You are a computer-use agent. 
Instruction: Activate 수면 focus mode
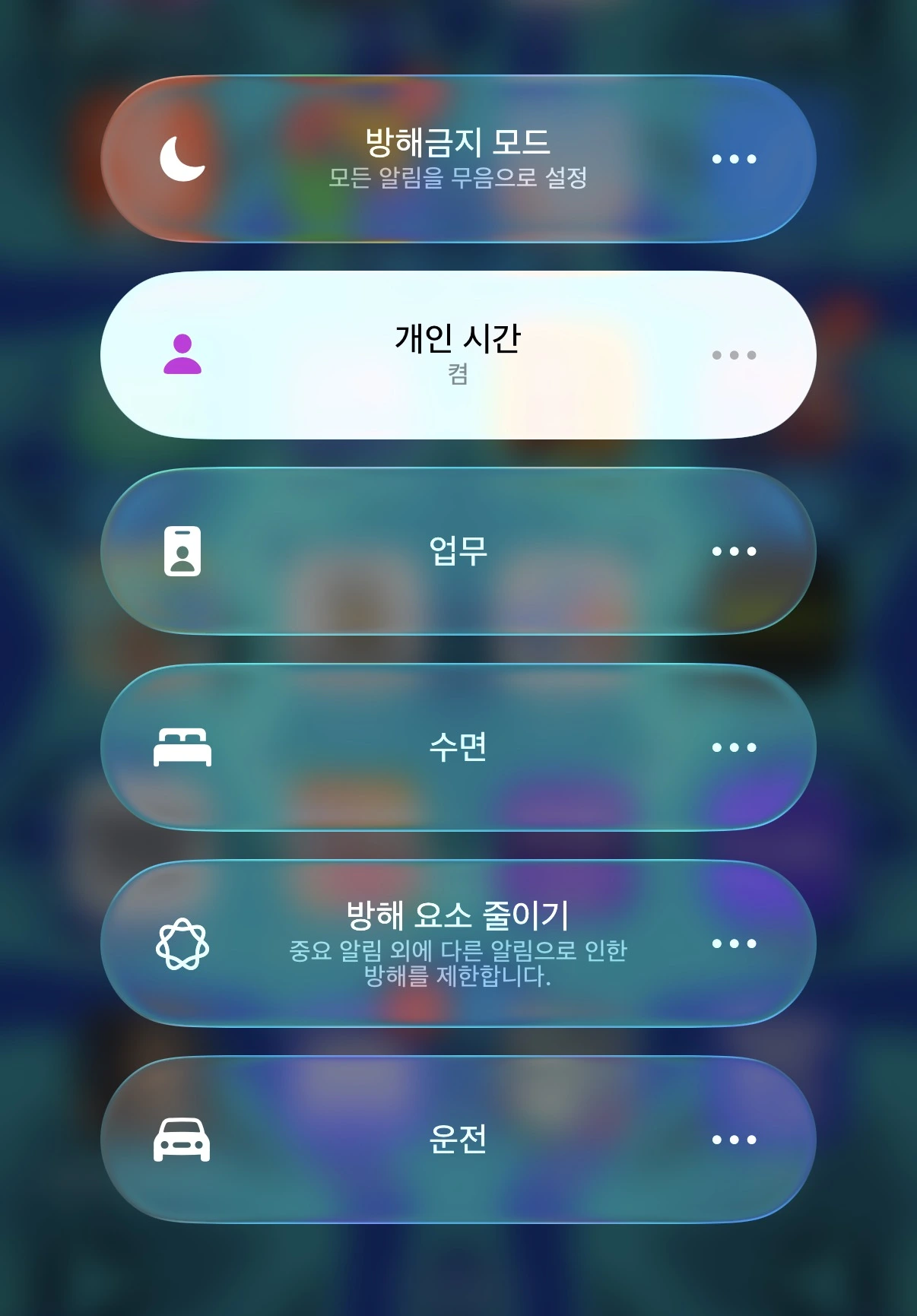click(x=456, y=748)
